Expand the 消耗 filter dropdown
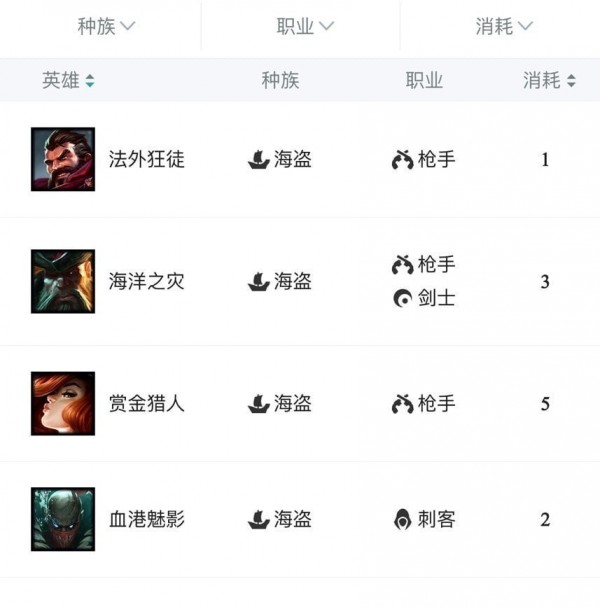The image size is (600, 607). (x=504, y=26)
